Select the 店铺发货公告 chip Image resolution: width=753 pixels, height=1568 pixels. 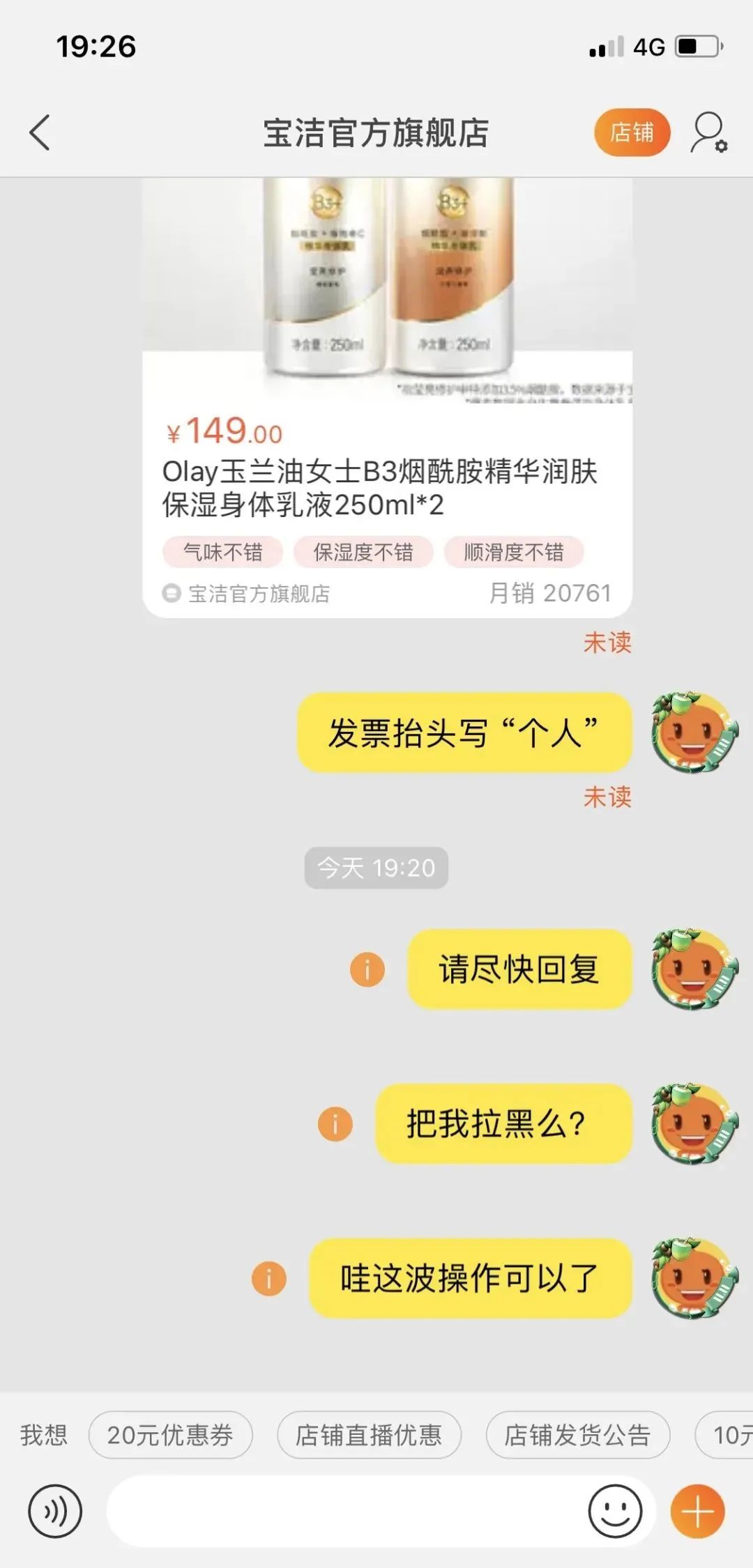[x=577, y=1435]
